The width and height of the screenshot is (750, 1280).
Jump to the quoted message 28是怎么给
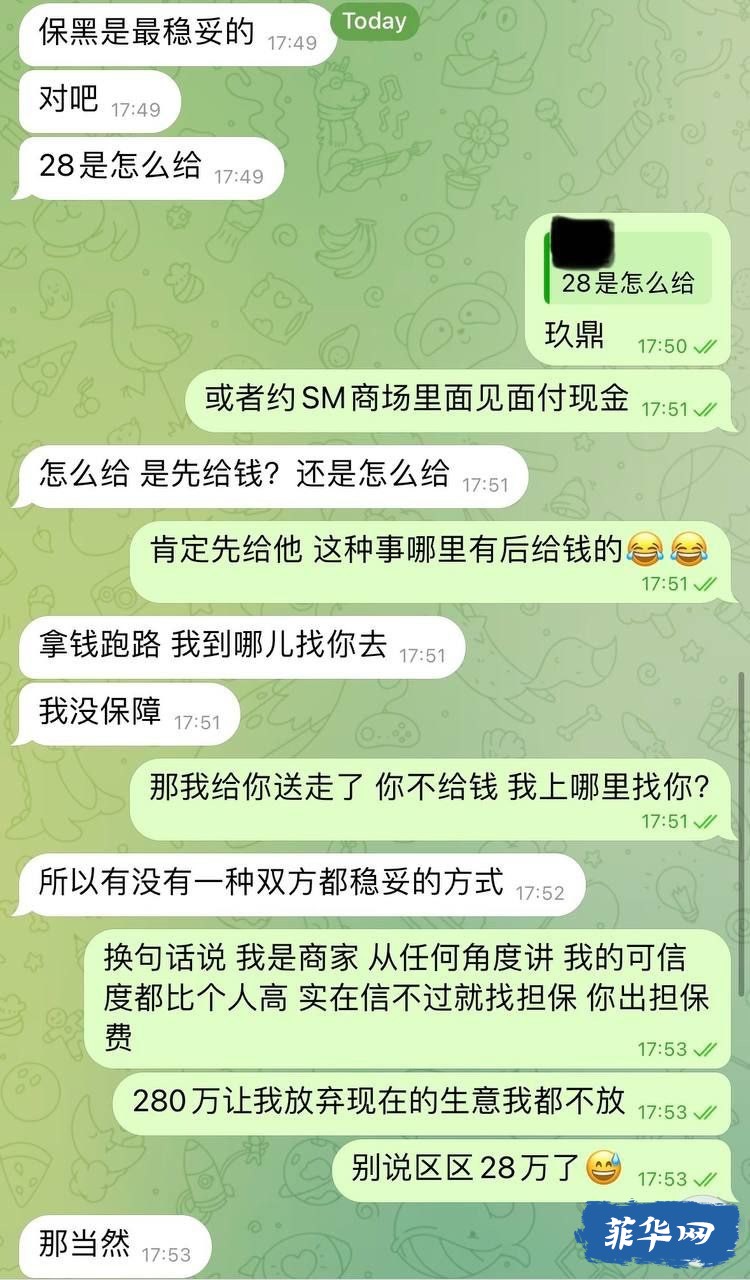[627, 270]
